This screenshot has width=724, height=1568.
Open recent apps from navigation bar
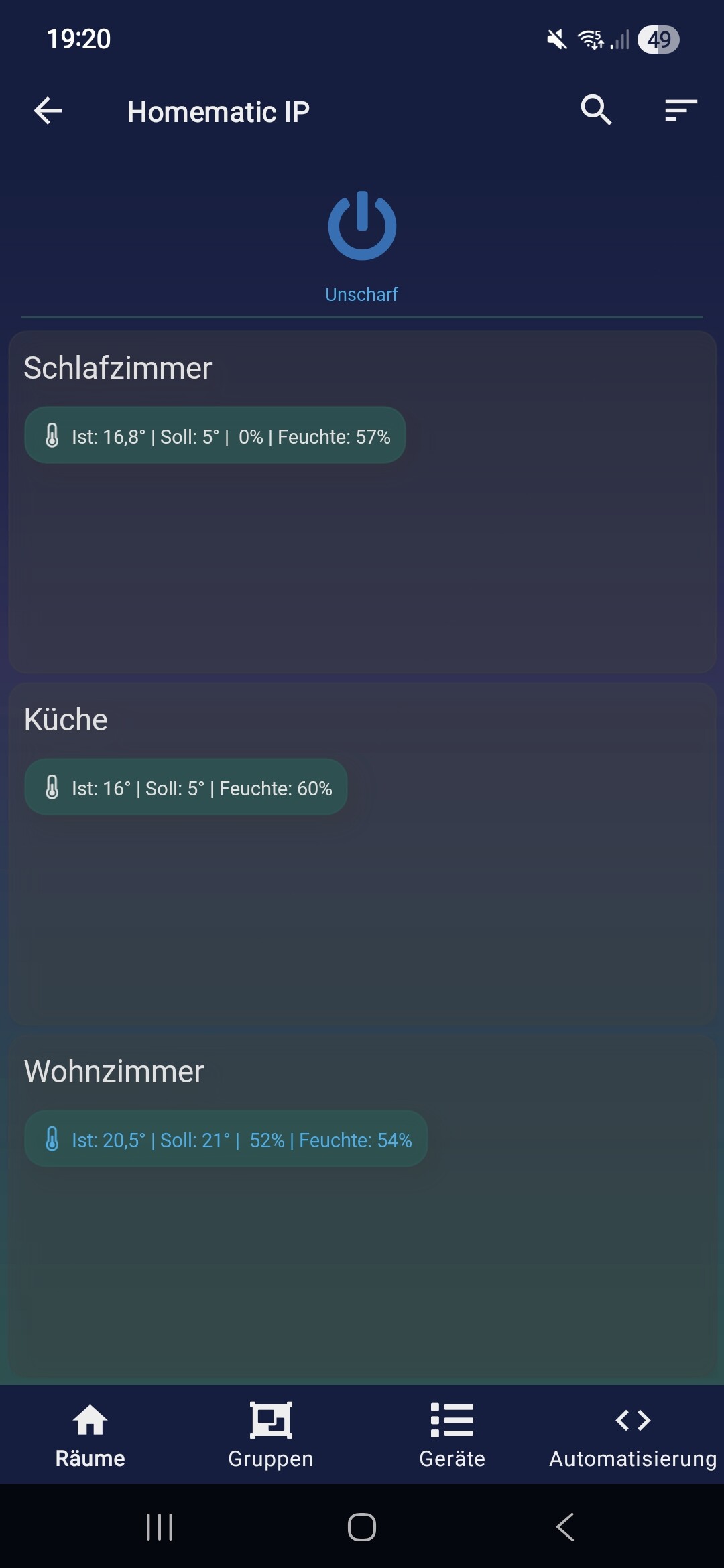coord(160,1528)
